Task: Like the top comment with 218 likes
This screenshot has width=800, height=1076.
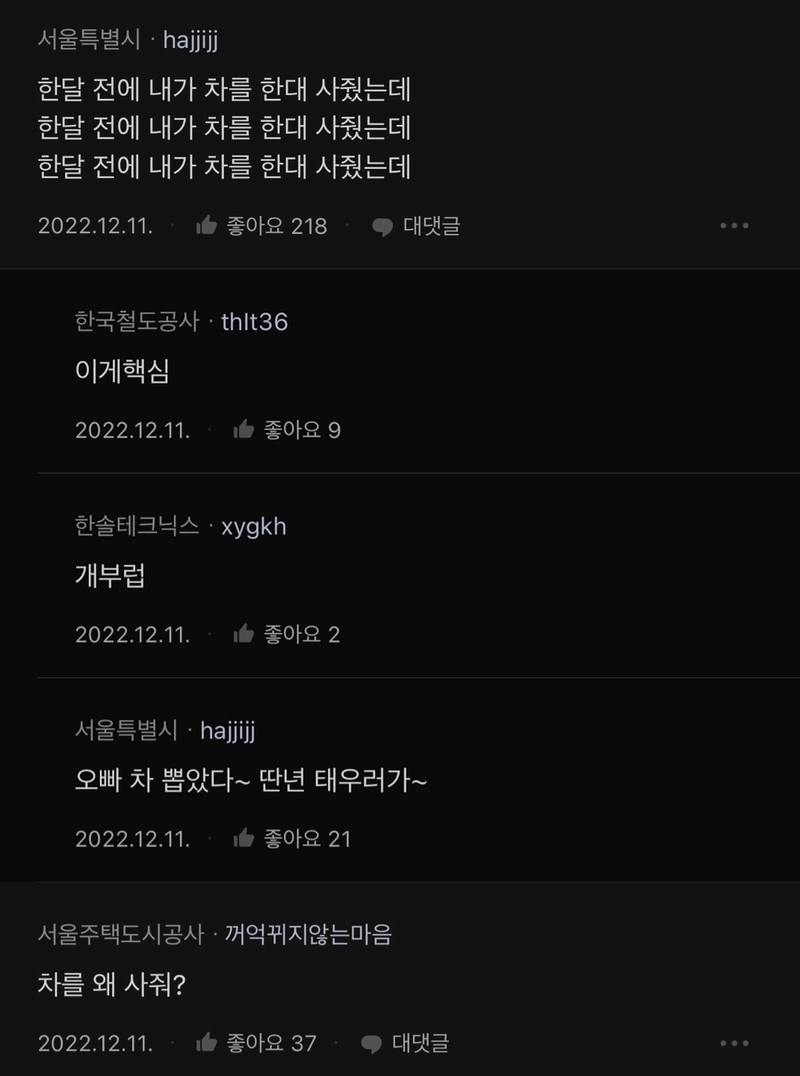Action: [x=207, y=226]
